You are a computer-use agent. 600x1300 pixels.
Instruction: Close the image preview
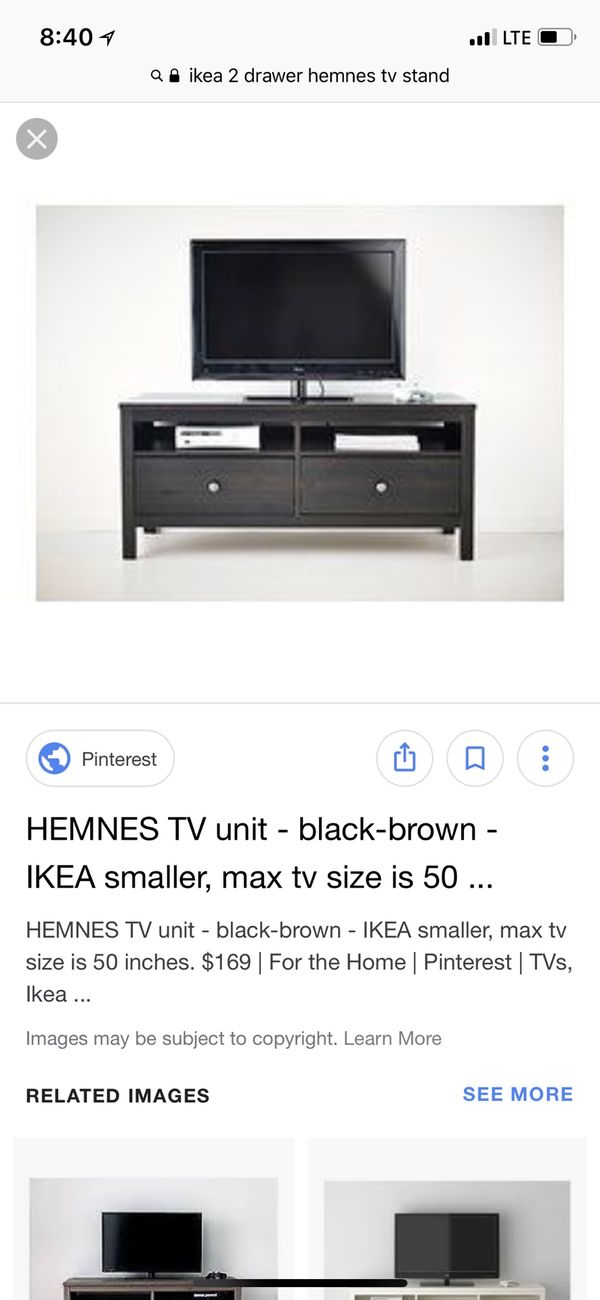click(x=37, y=139)
